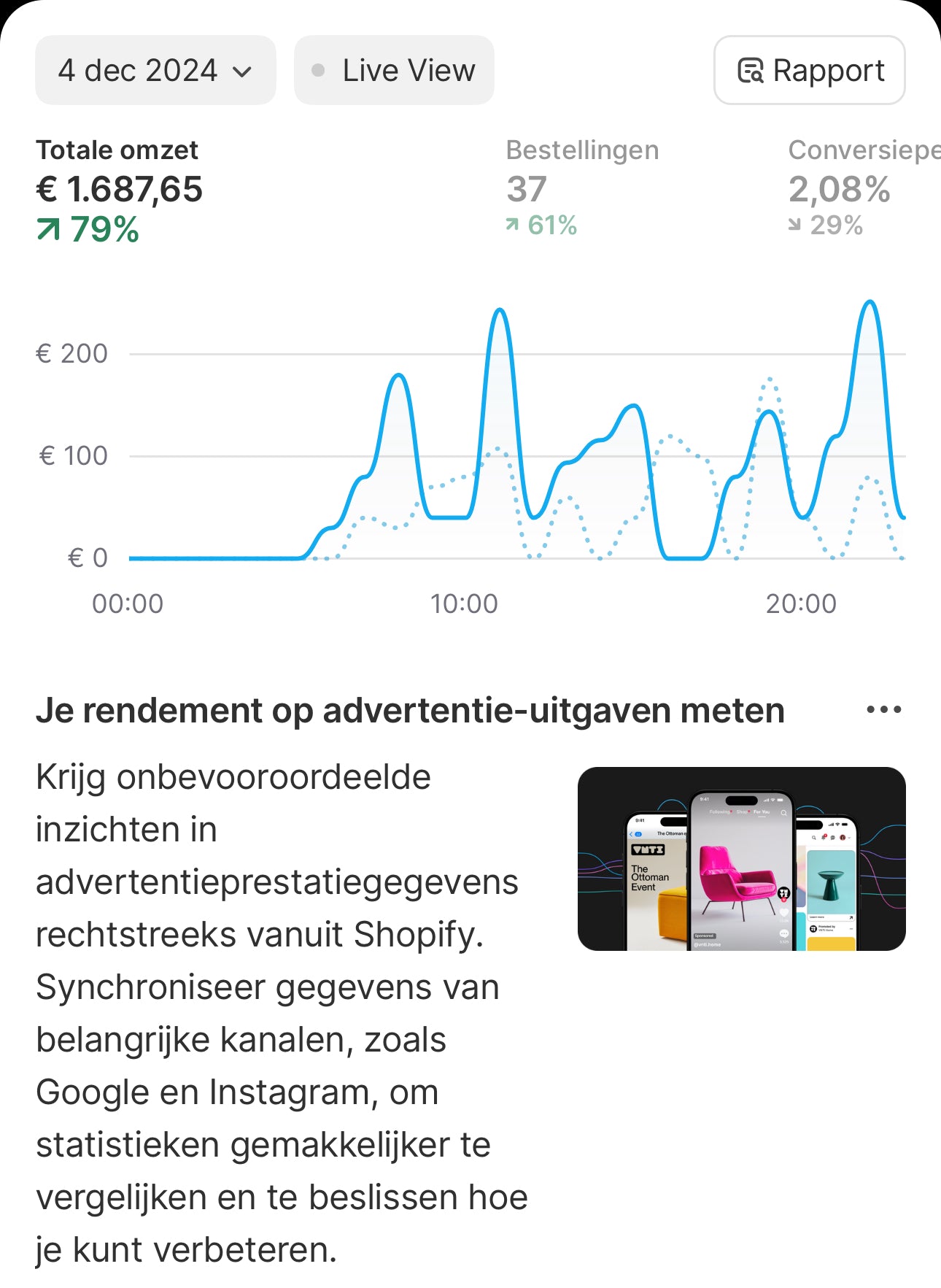Open Live View
941x1288 pixels.
click(394, 71)
